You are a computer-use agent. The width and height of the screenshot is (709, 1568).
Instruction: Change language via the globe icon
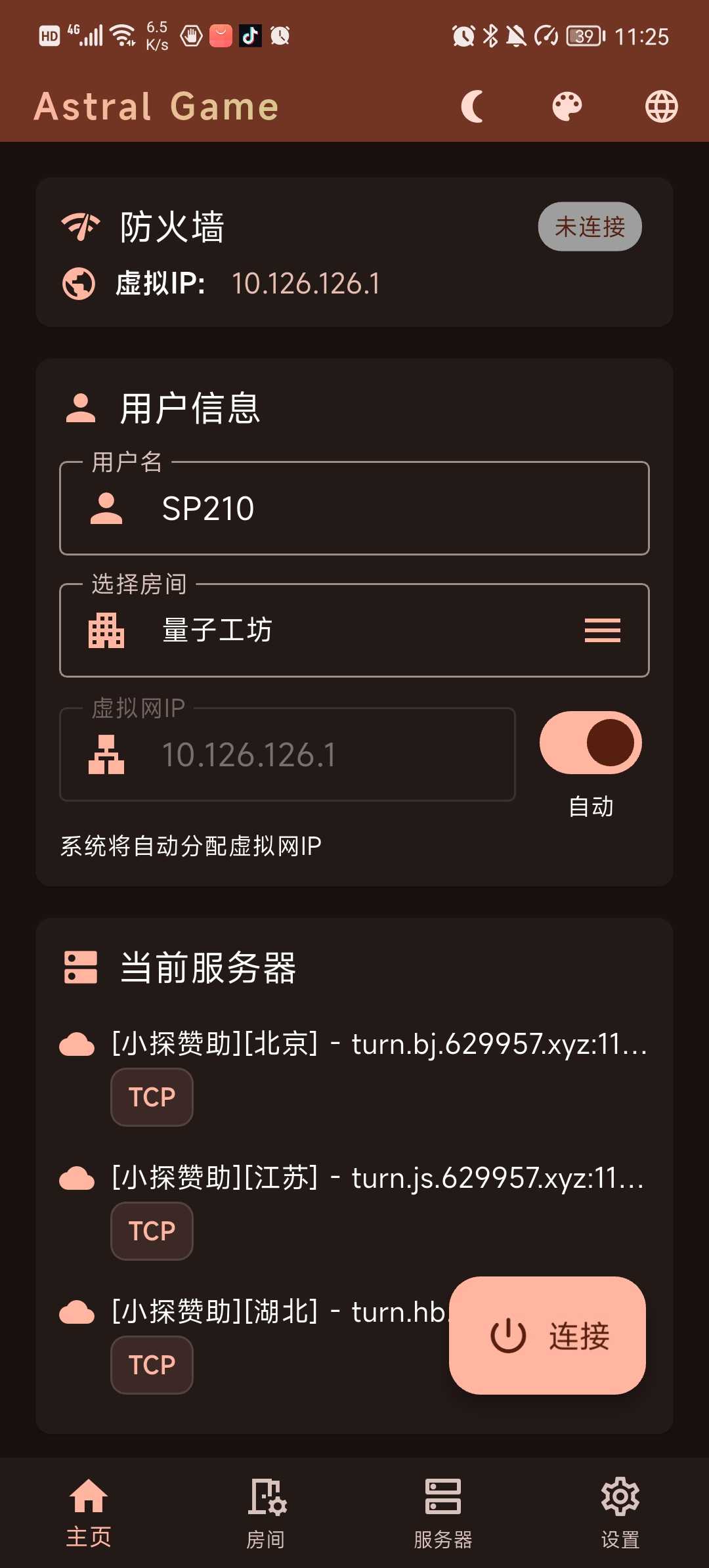[x=661, y=106]
